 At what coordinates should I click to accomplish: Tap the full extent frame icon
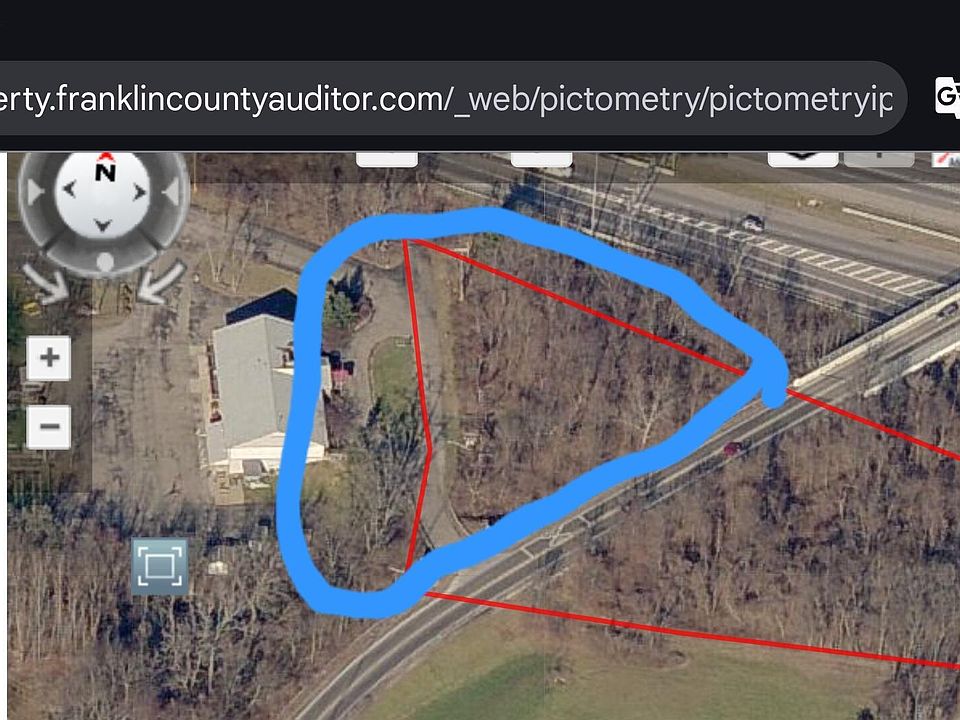pyautogui.click(x=159, y=566)
